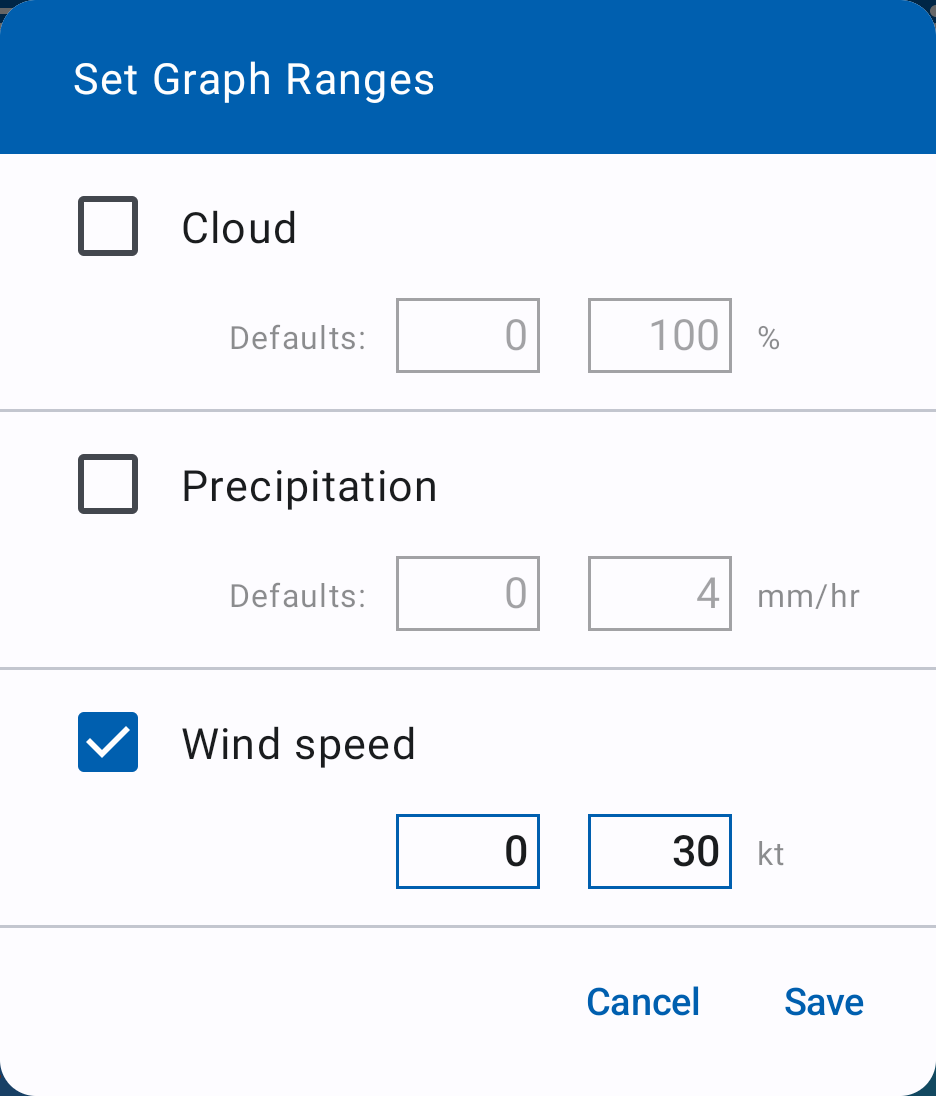
Task: Click the Precipitation maximum field showing 4
Action: [x=659, y=593]
